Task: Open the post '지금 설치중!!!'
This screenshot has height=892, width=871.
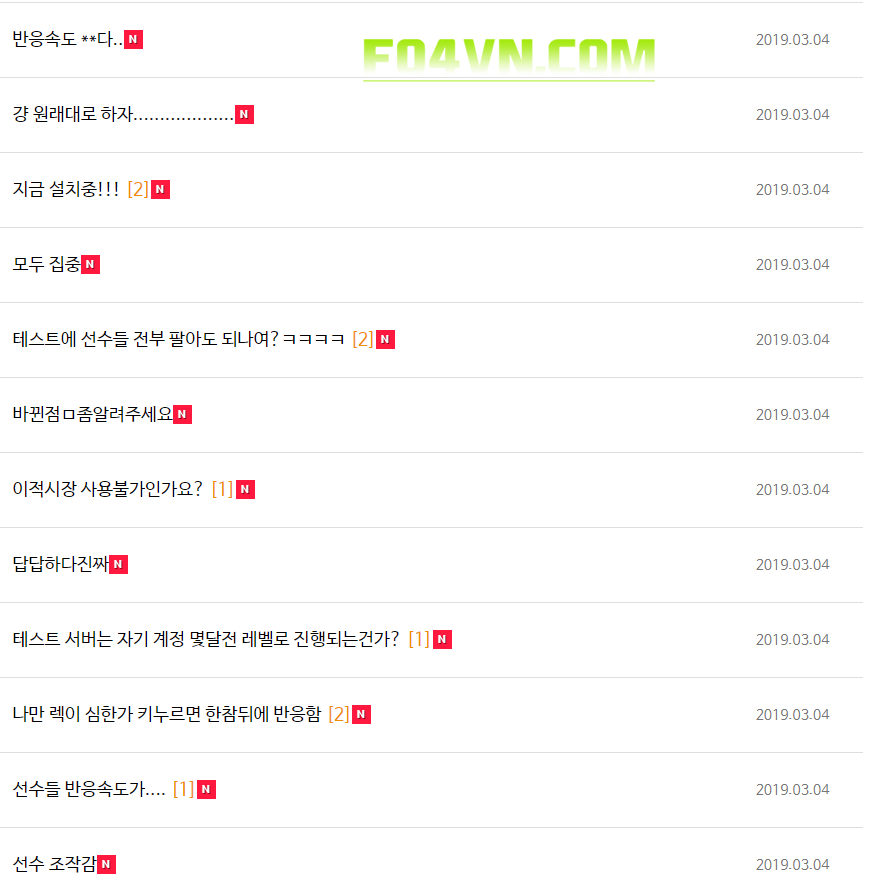Action: coord(66,190)
